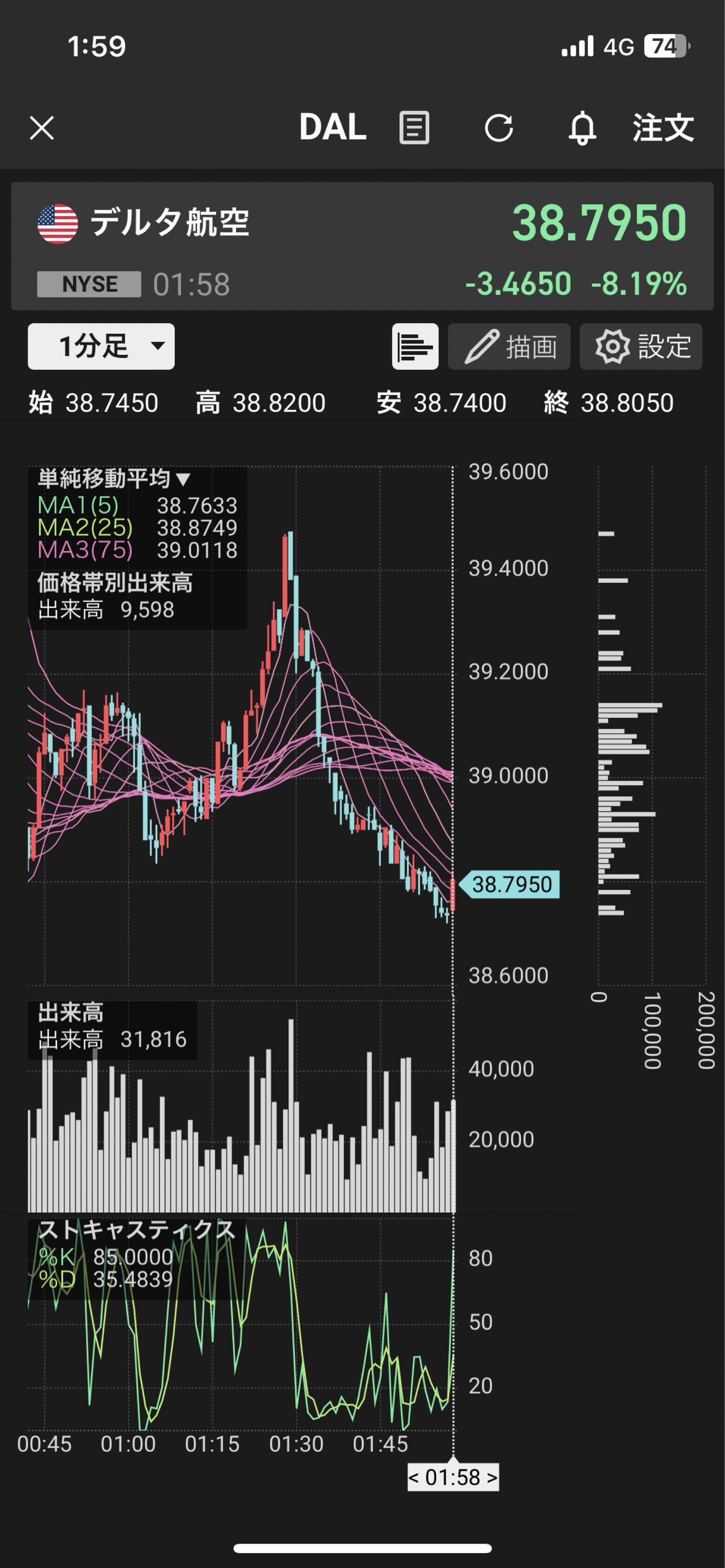Viewport: 725px width, 1568px height.
Task: Open the news document icon
Action: [x=414, y=128]
